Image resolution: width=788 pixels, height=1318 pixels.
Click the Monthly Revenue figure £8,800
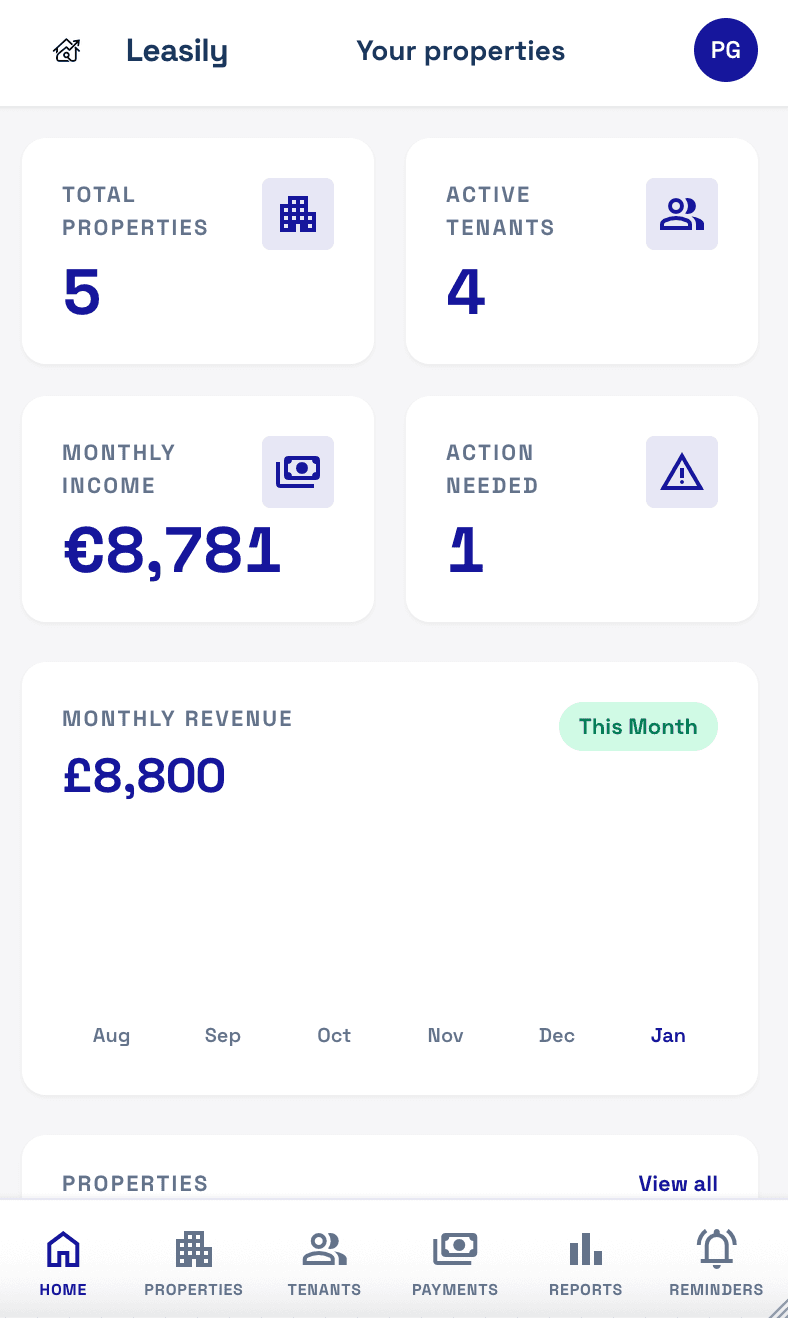point(144,774)
